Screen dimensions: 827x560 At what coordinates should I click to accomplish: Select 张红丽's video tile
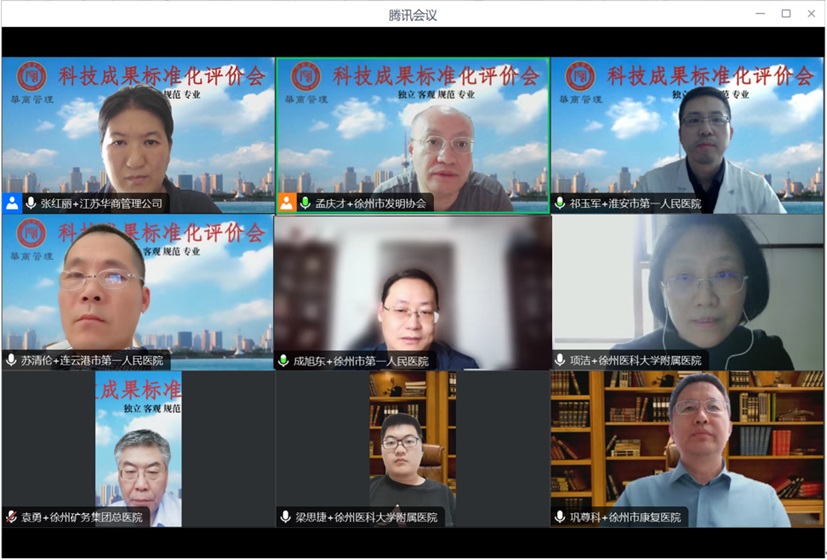point(138,135)
